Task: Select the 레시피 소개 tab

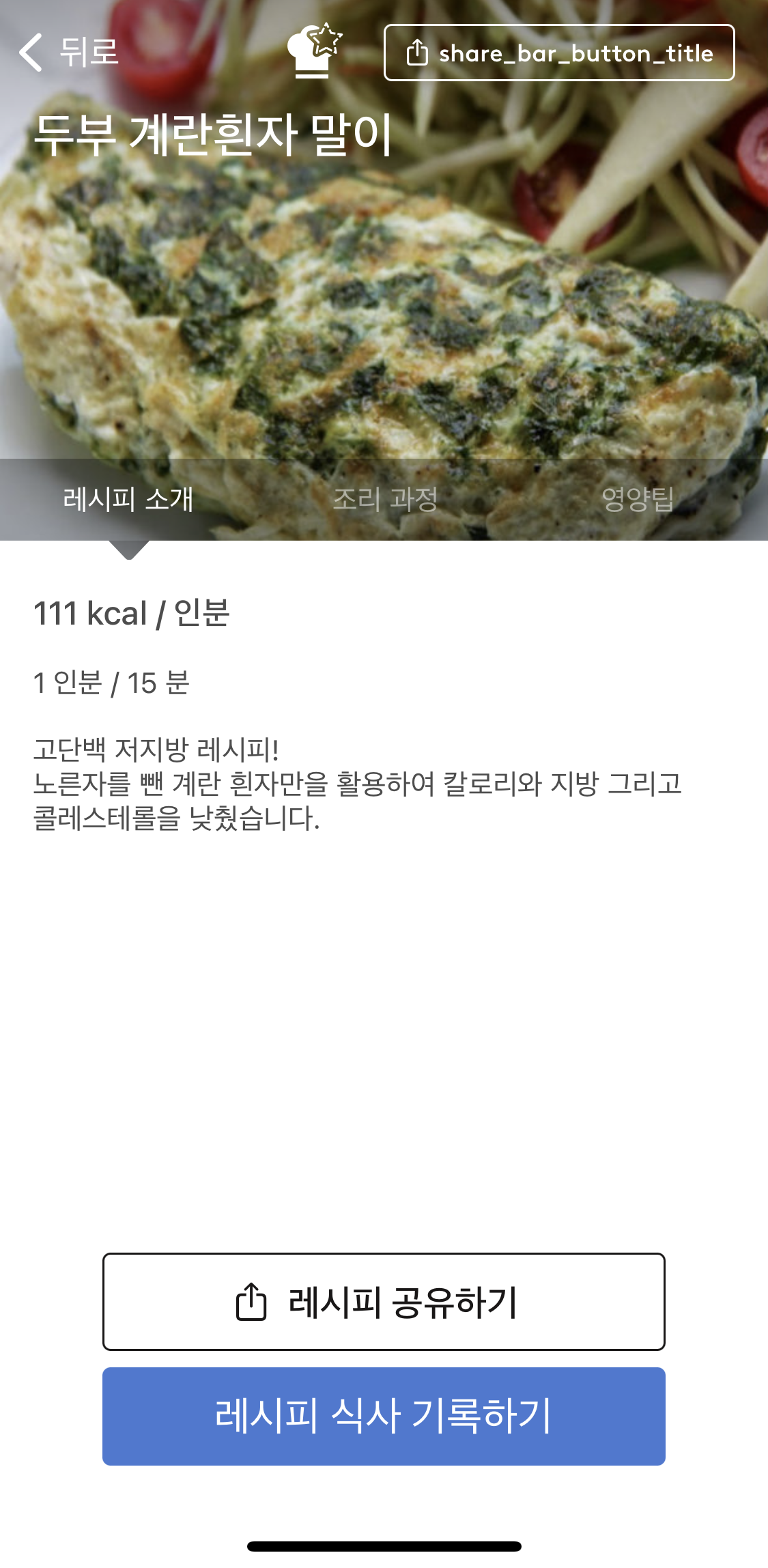Action: [128, 499]
